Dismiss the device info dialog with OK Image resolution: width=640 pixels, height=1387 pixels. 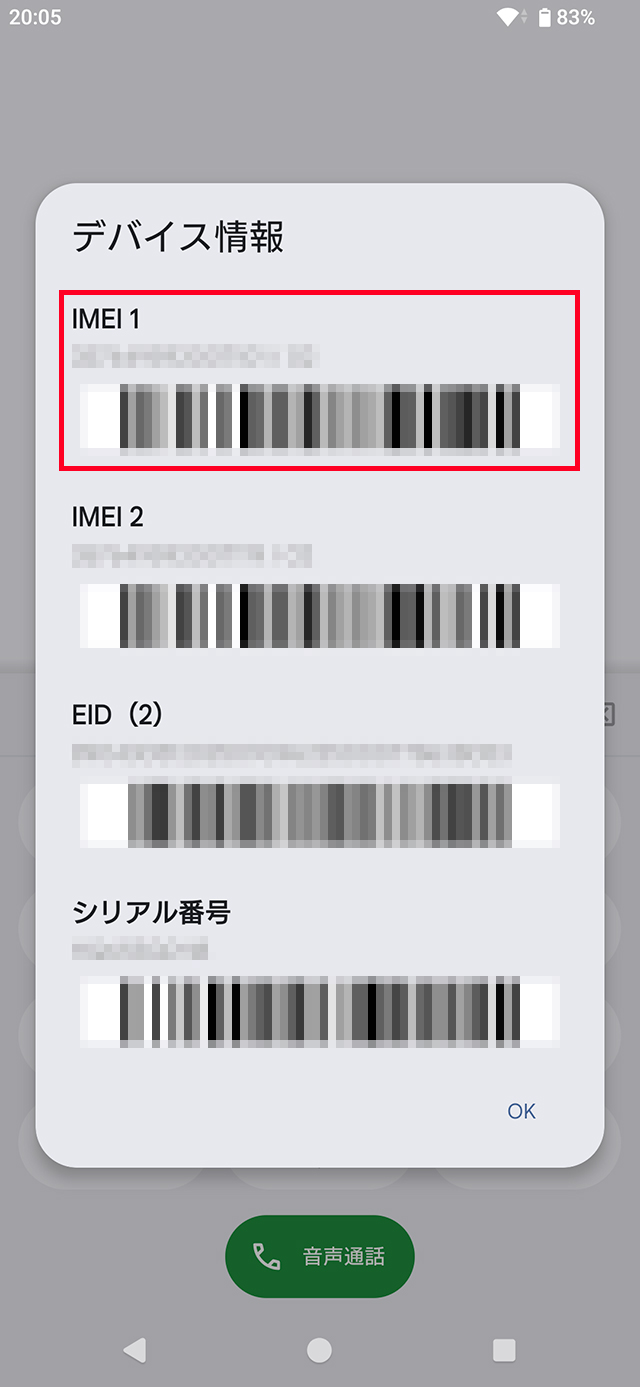click(521, 1111)
